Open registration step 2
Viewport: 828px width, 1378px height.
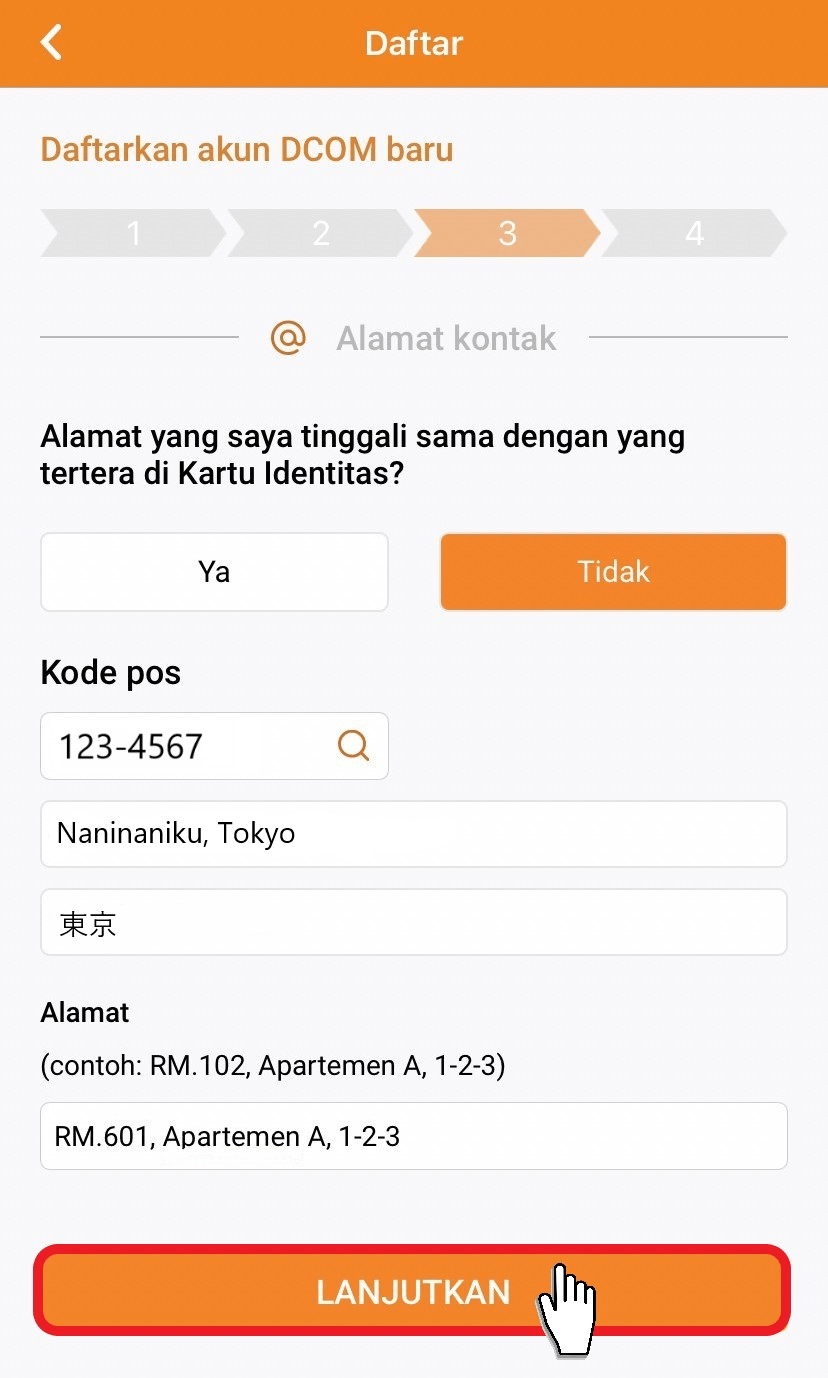(320, 233)
